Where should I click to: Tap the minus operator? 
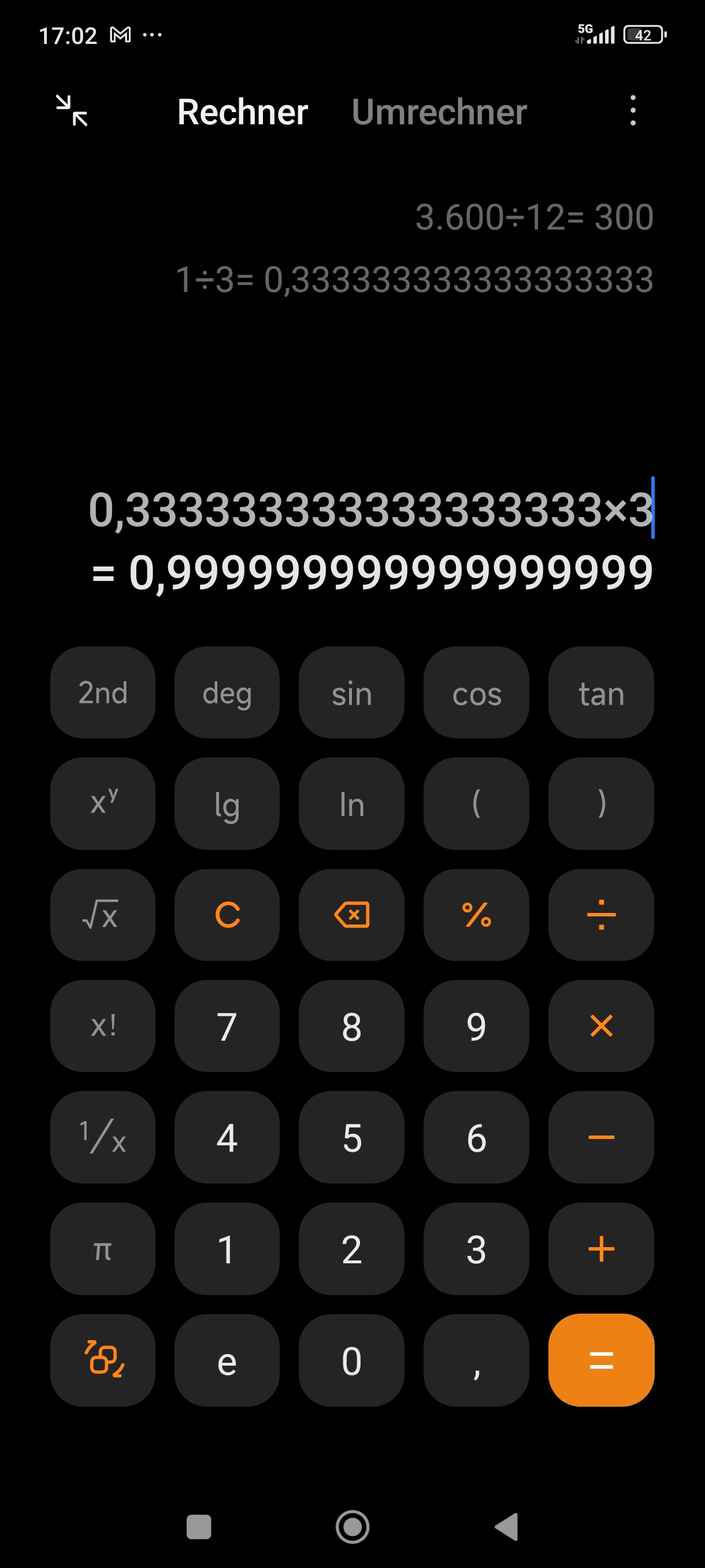600,1137
